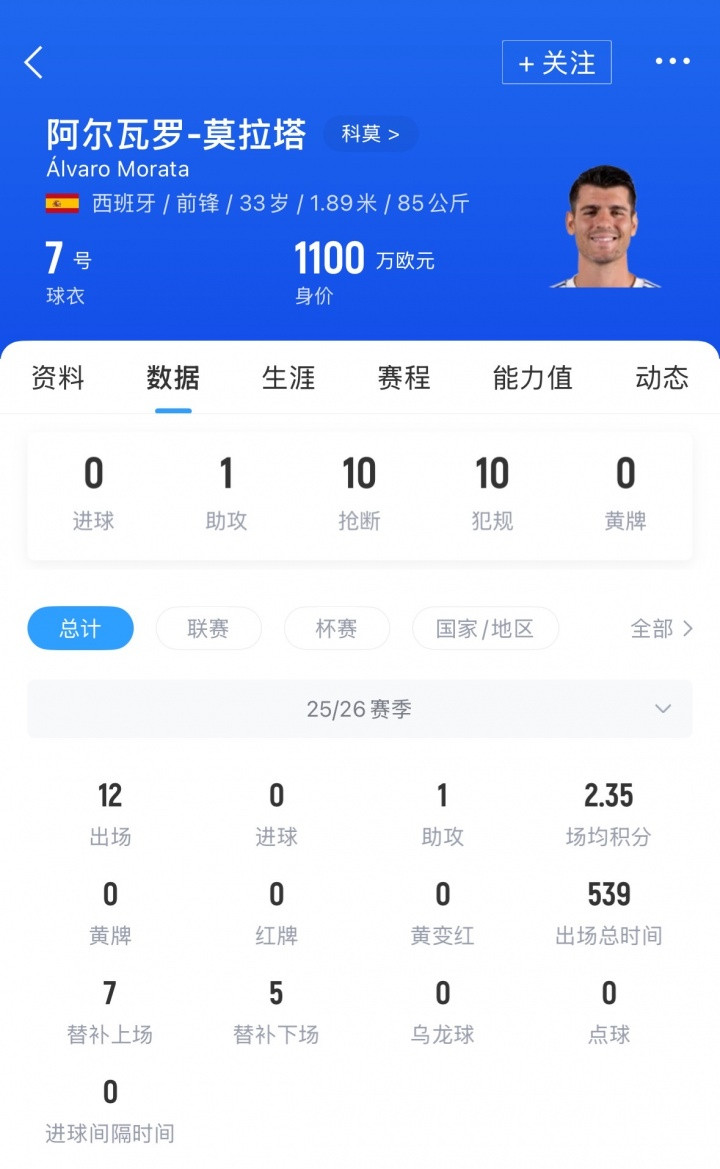Select the 总计 filter chip
Viewport: 720px width, 1169px height.
pyautogui.click(x=80, y=628)
